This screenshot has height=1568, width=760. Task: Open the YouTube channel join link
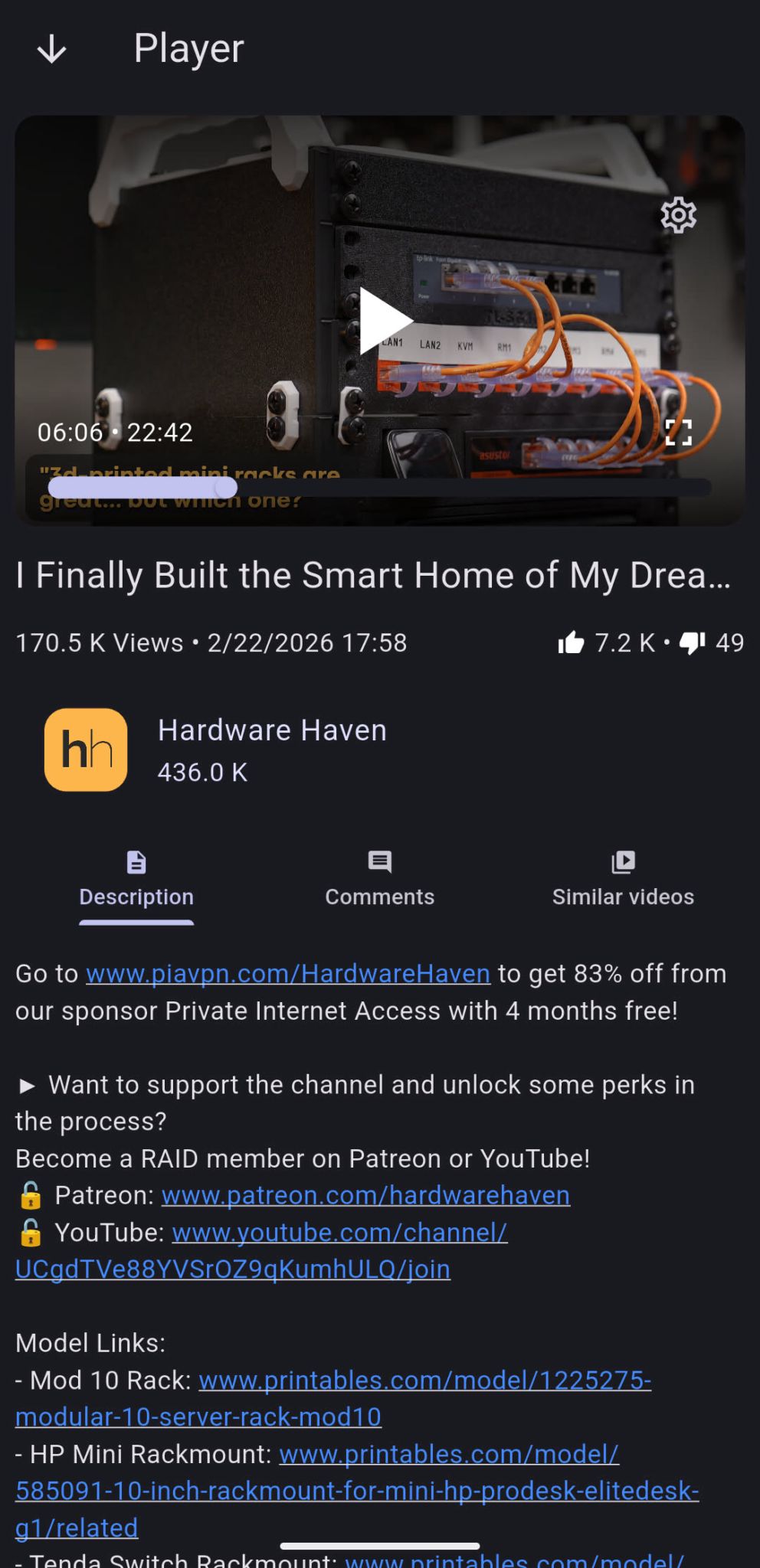tap(339, 1233)
